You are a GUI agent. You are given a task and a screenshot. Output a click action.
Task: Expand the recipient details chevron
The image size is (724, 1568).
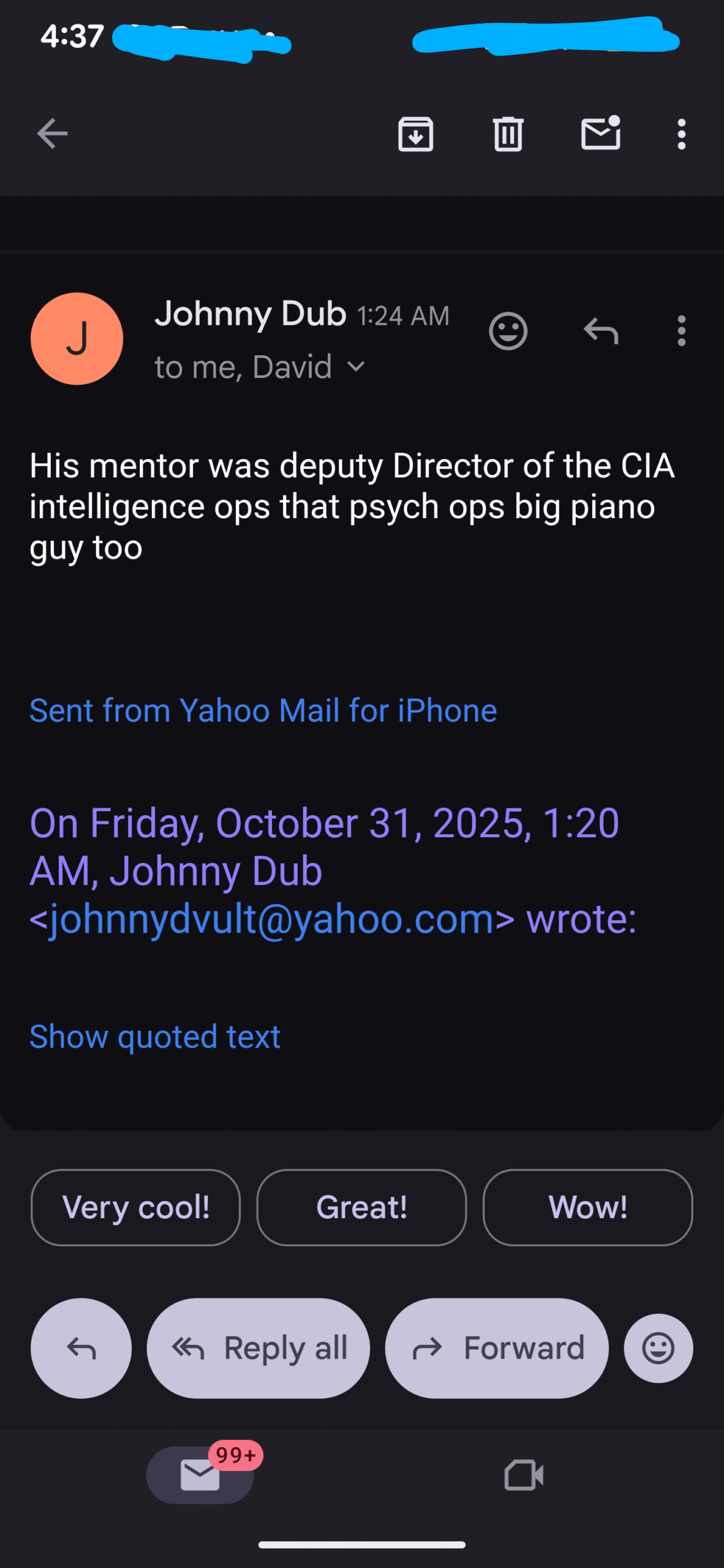coord(356,367)
